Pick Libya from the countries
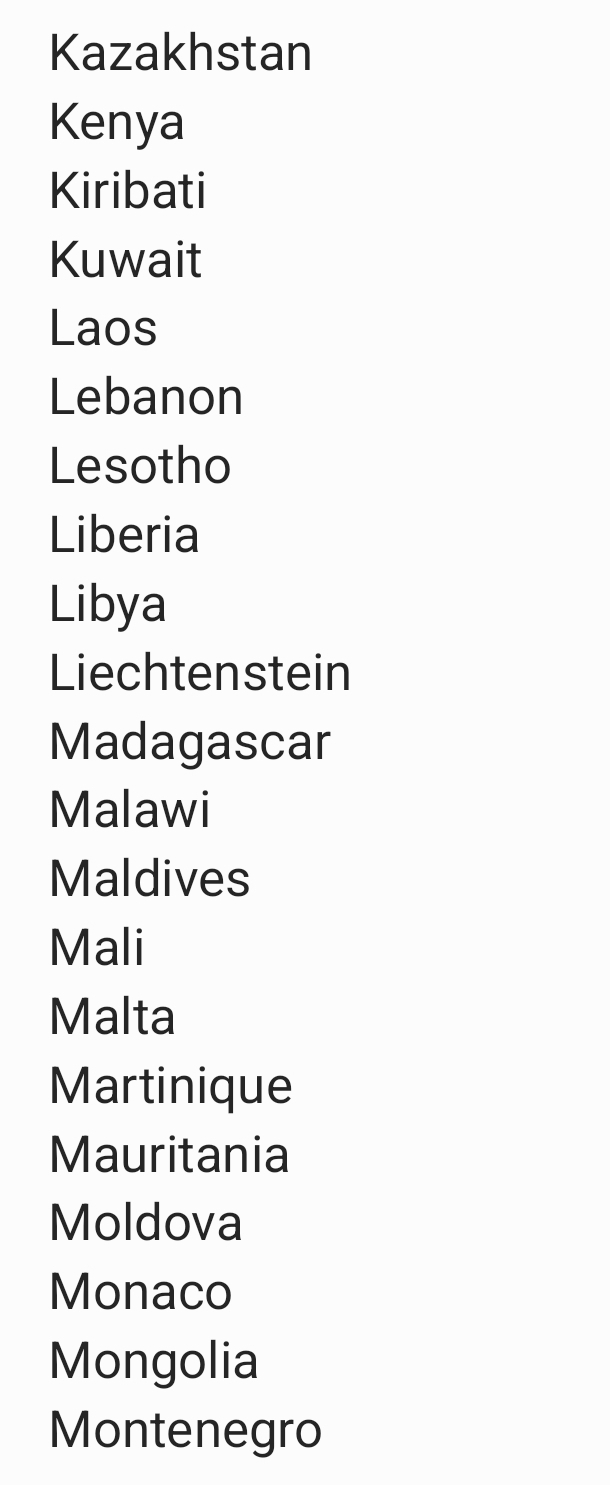The image size is (610, 1485). (x=108, y=604)
